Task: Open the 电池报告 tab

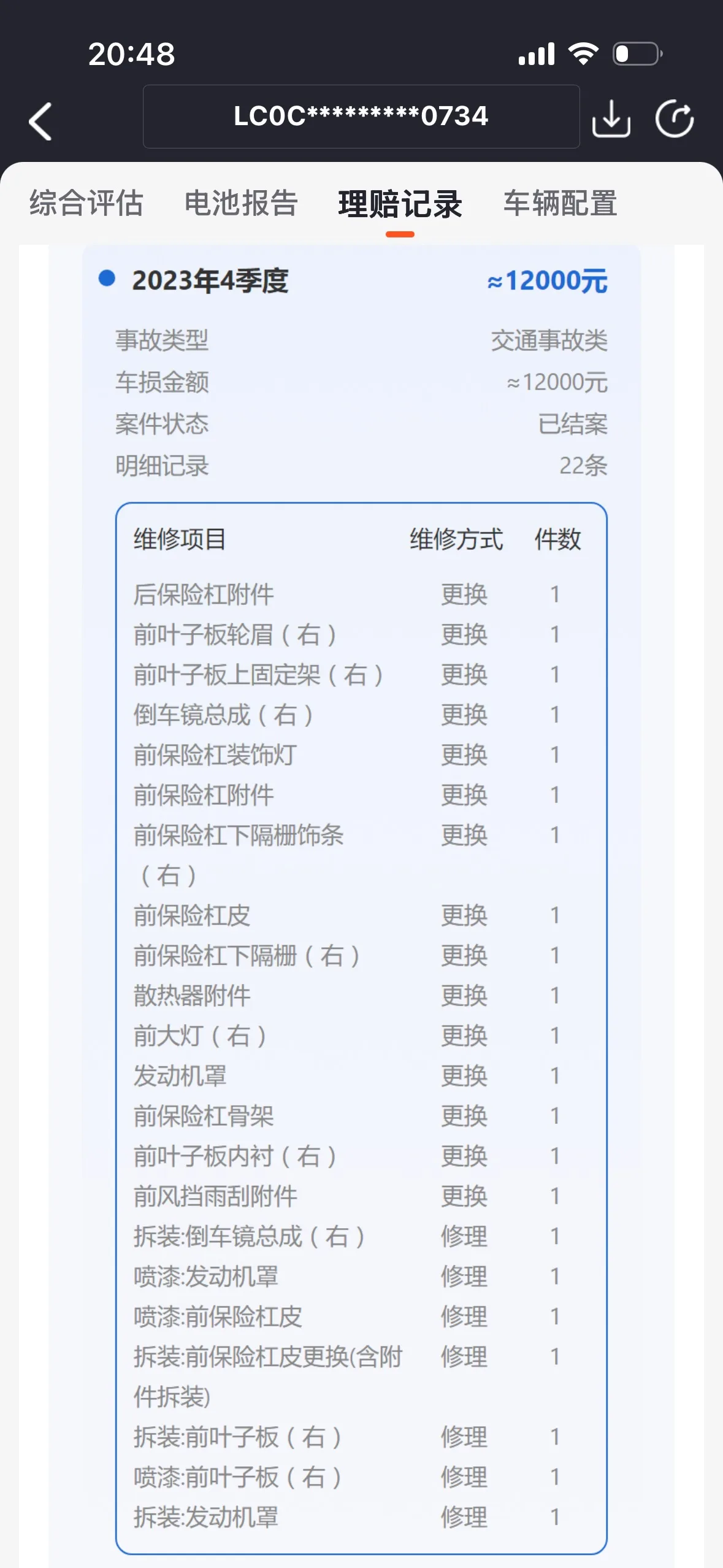Action: (x=241, y=203)
